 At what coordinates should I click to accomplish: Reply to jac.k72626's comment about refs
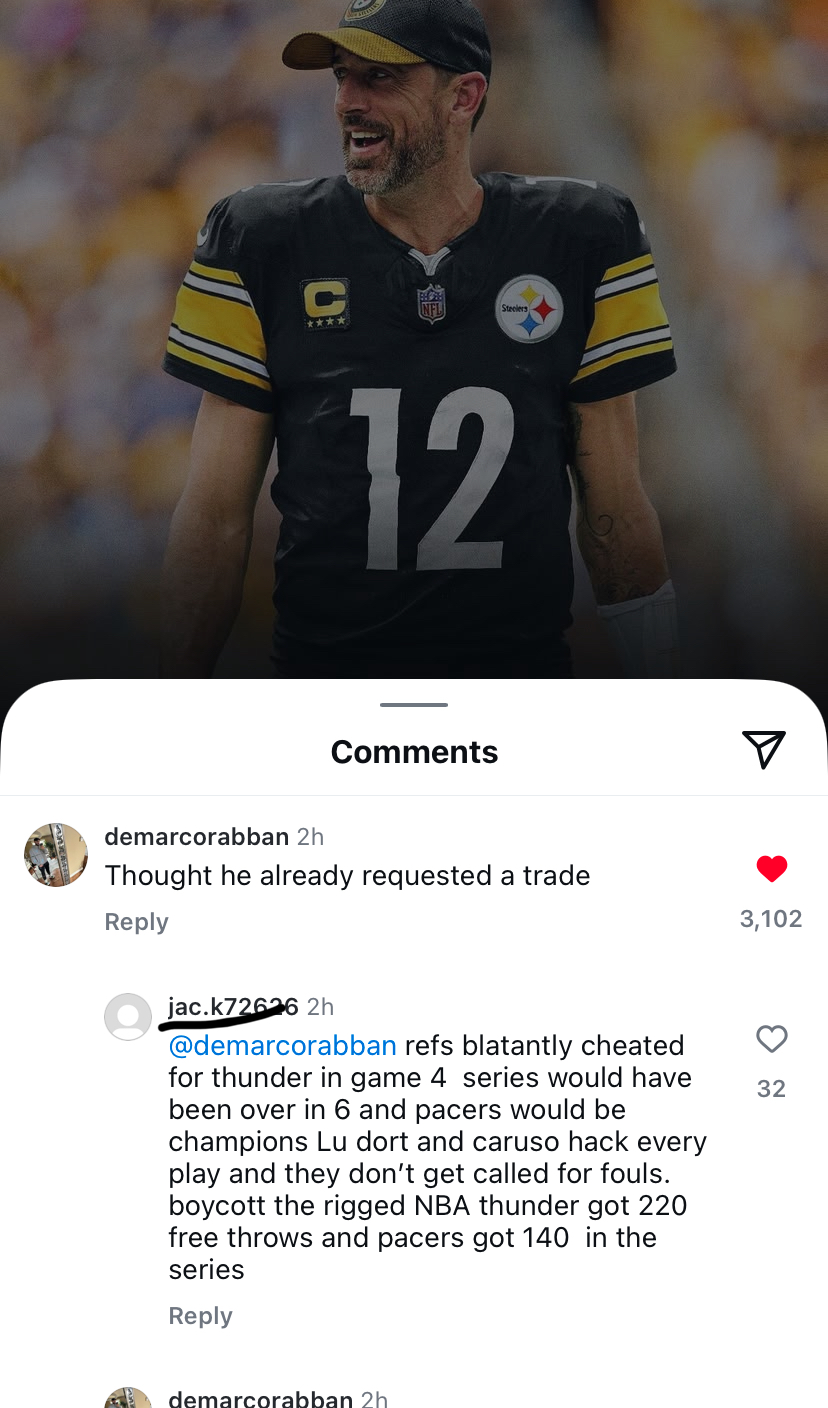[200, 1316]
